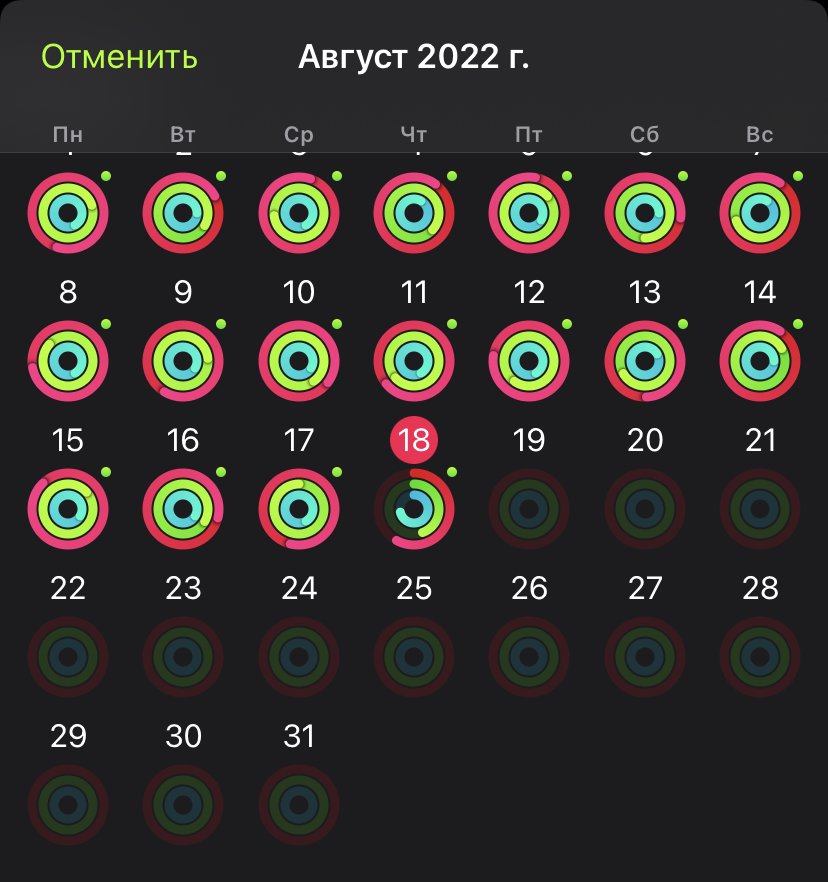This screenshot has height=882, width=828.
Task: Pick August 14 in the calendar
Action: 760,360
